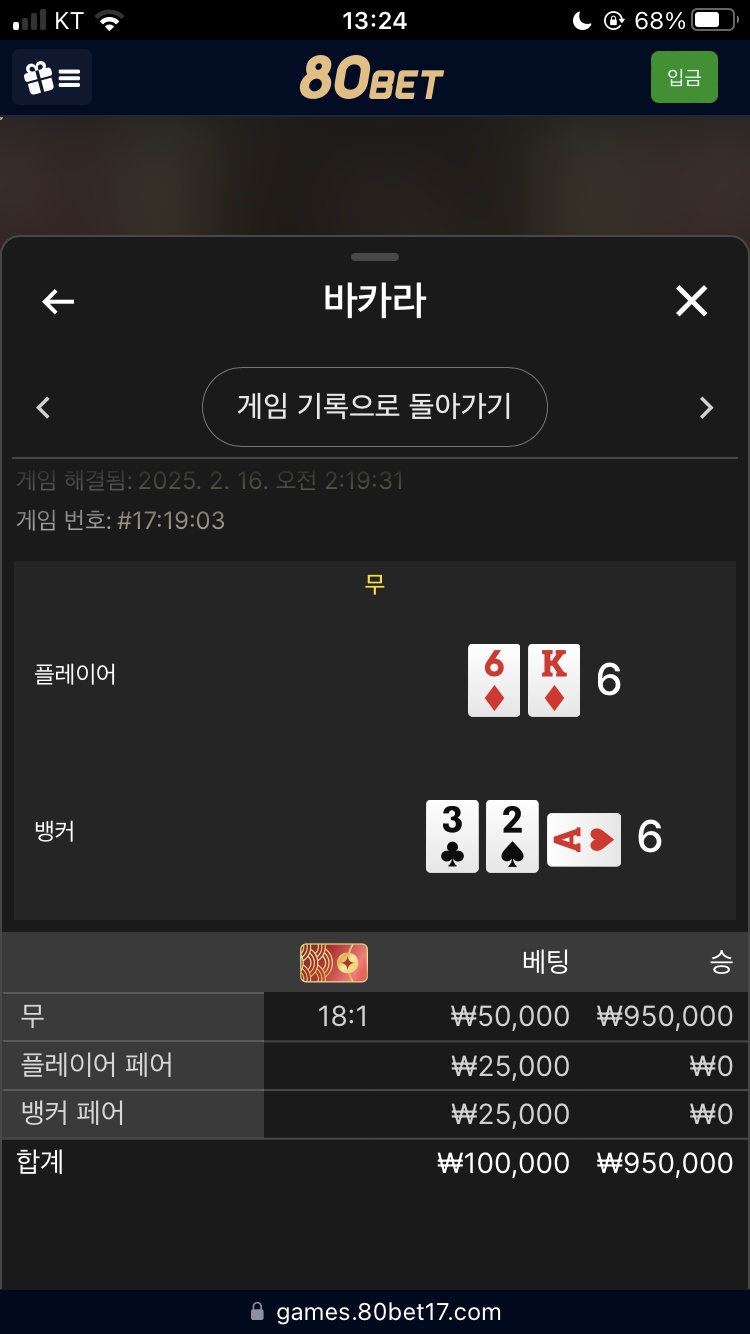Tap 게임 기록으로 돌아가기 button
750x1334 pixels.
374,406
